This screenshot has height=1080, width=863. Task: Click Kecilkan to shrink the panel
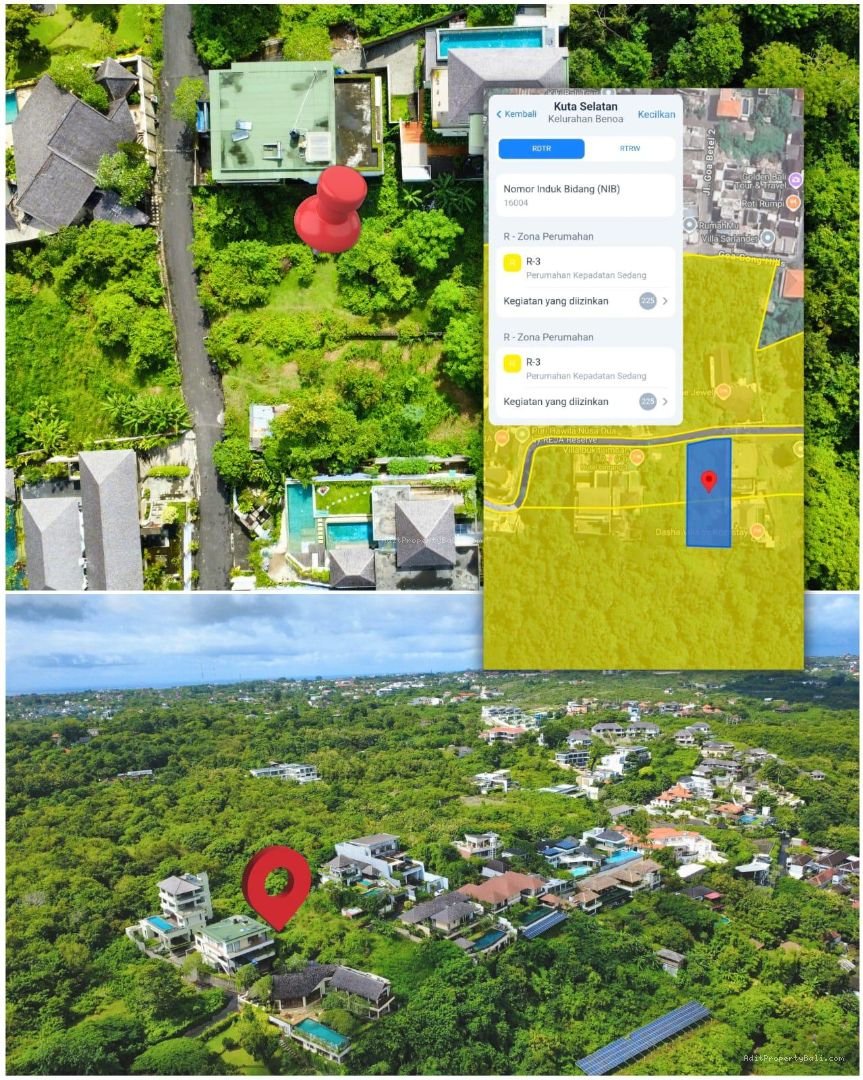click(656, 114)
